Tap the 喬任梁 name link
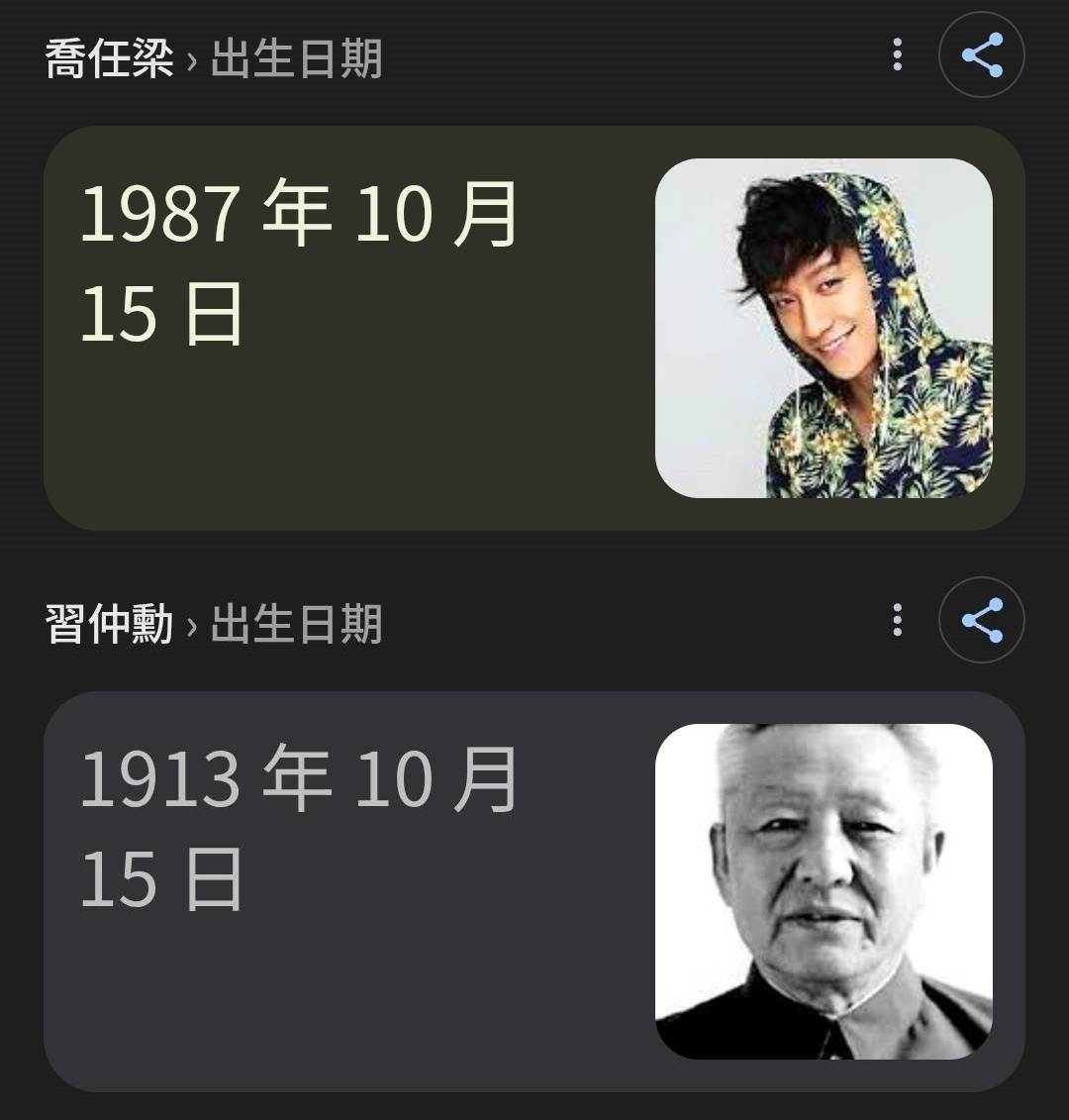 point(109,58)
